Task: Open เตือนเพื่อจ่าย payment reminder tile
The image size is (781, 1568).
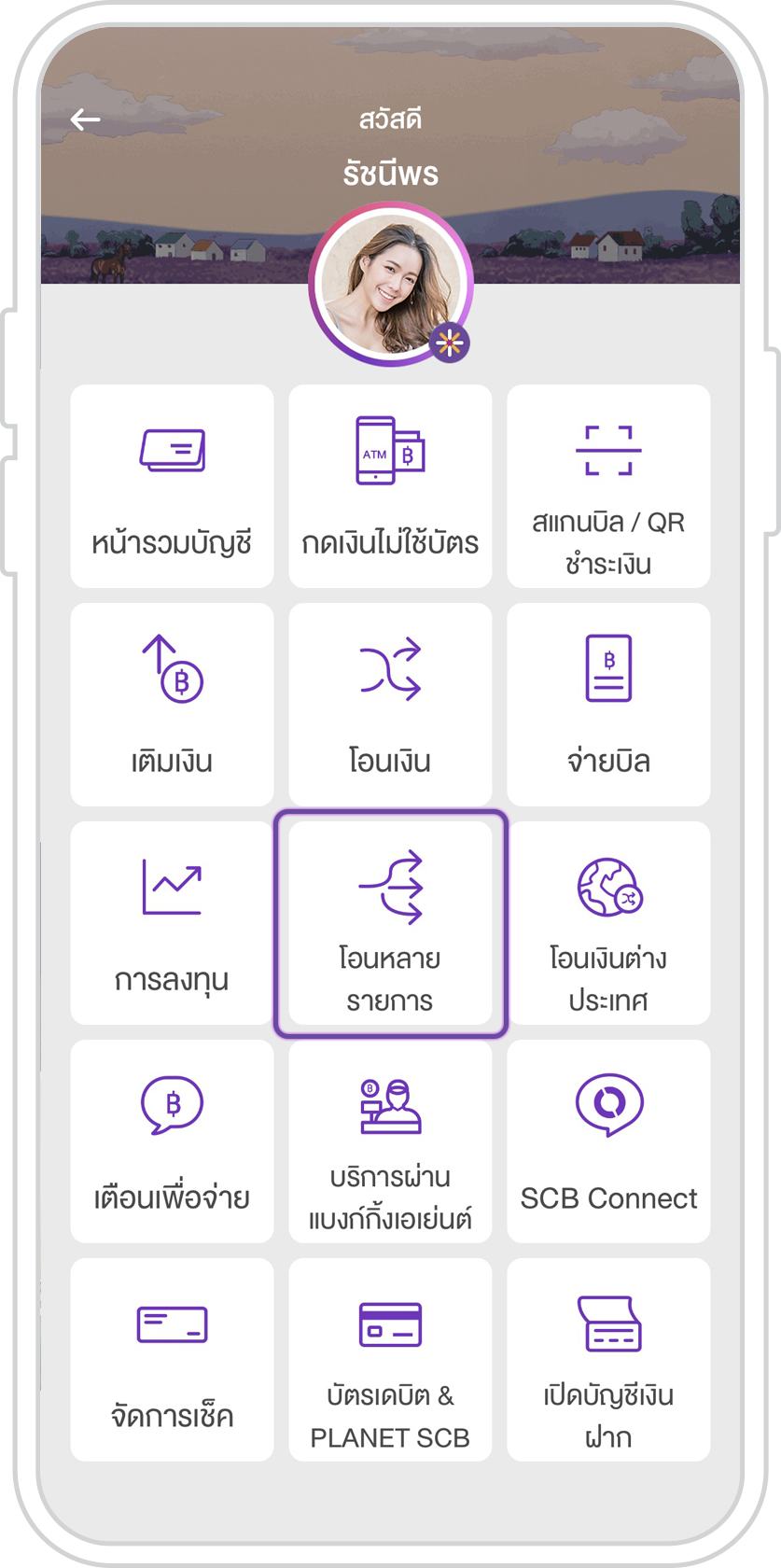Action: (x=172, y=1141)
